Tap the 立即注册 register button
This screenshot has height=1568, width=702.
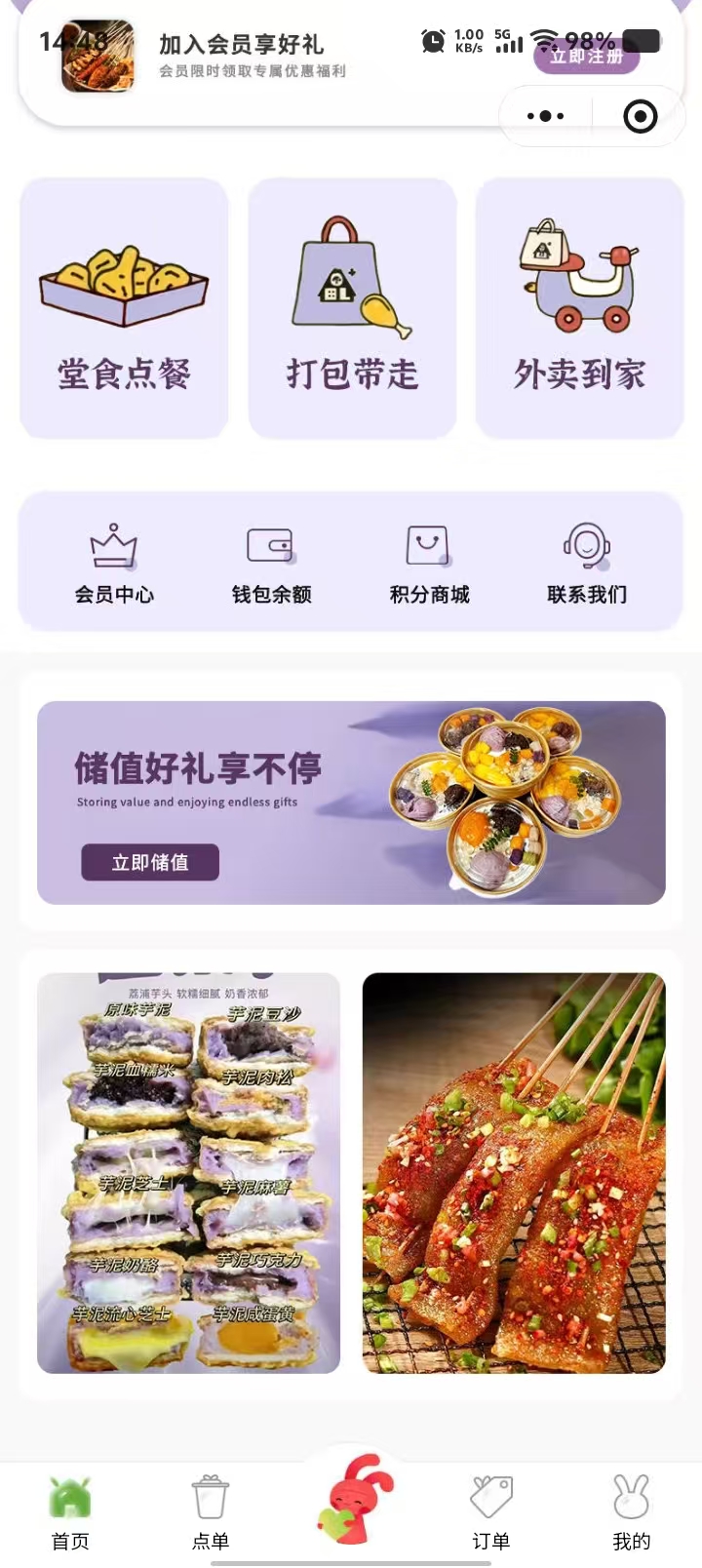(586, 57)
